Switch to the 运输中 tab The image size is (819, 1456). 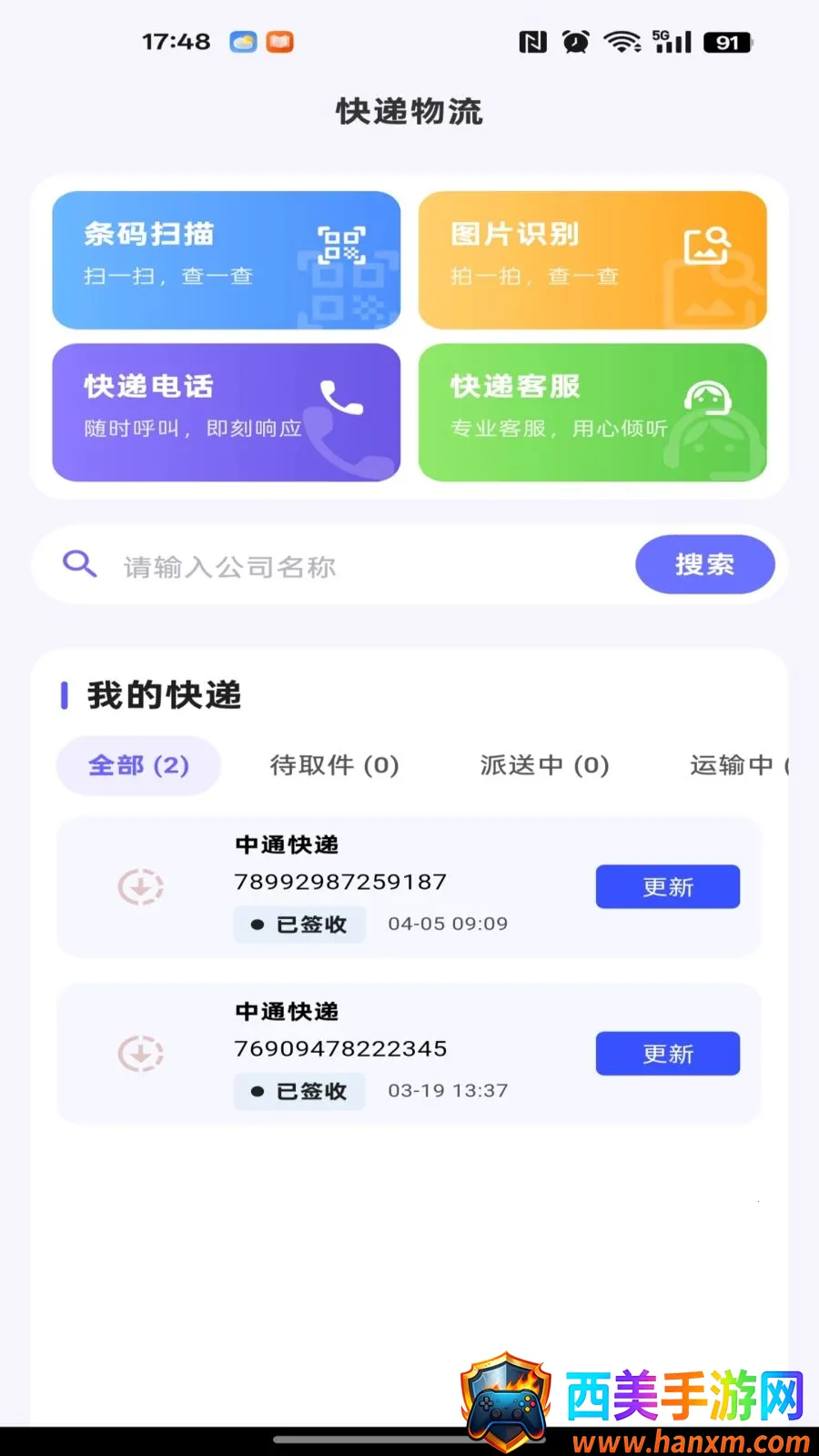pos(739,765)
